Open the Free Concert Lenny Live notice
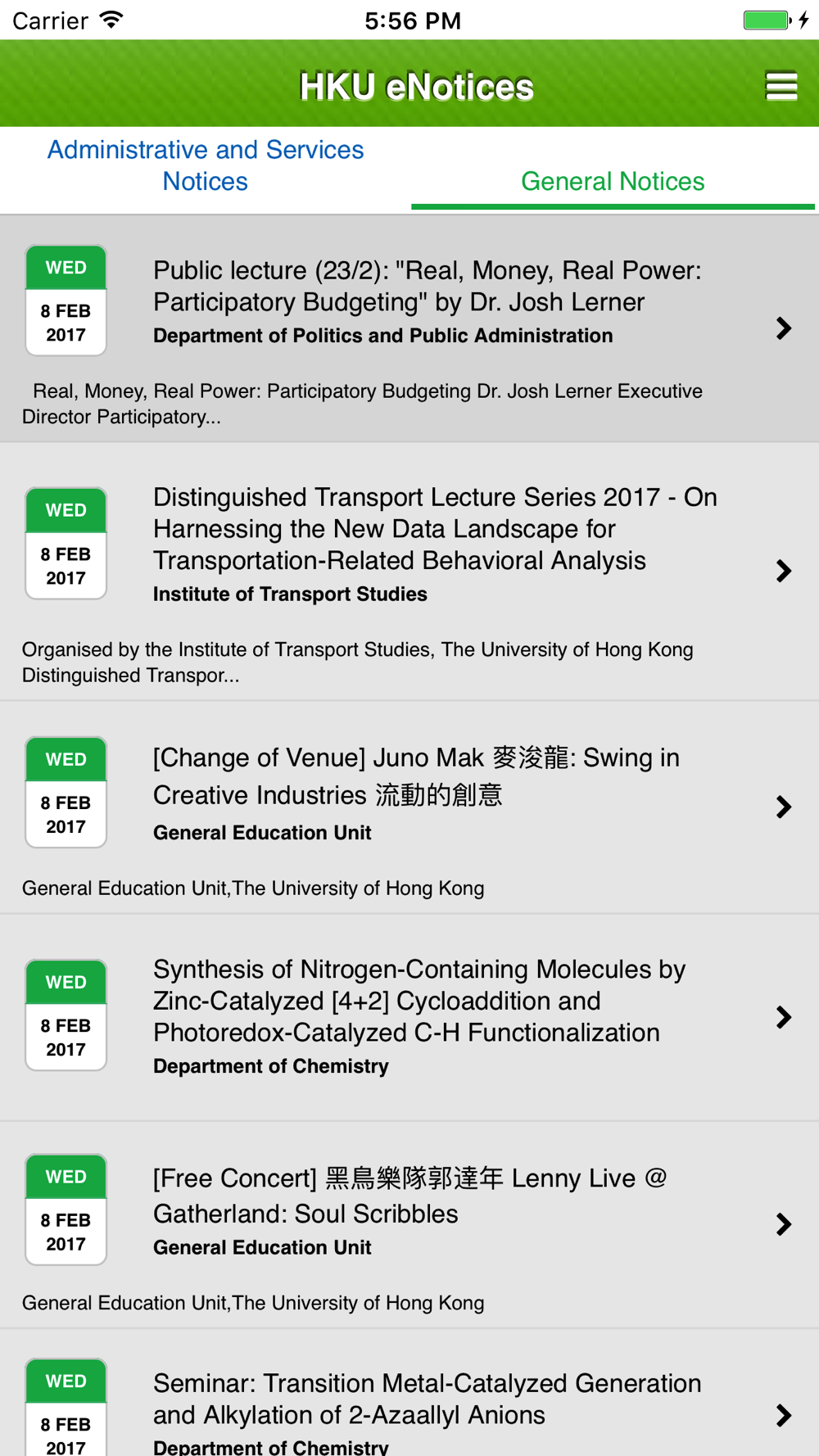This screenshot has height=1456, width=819. tap(409, 1225)
